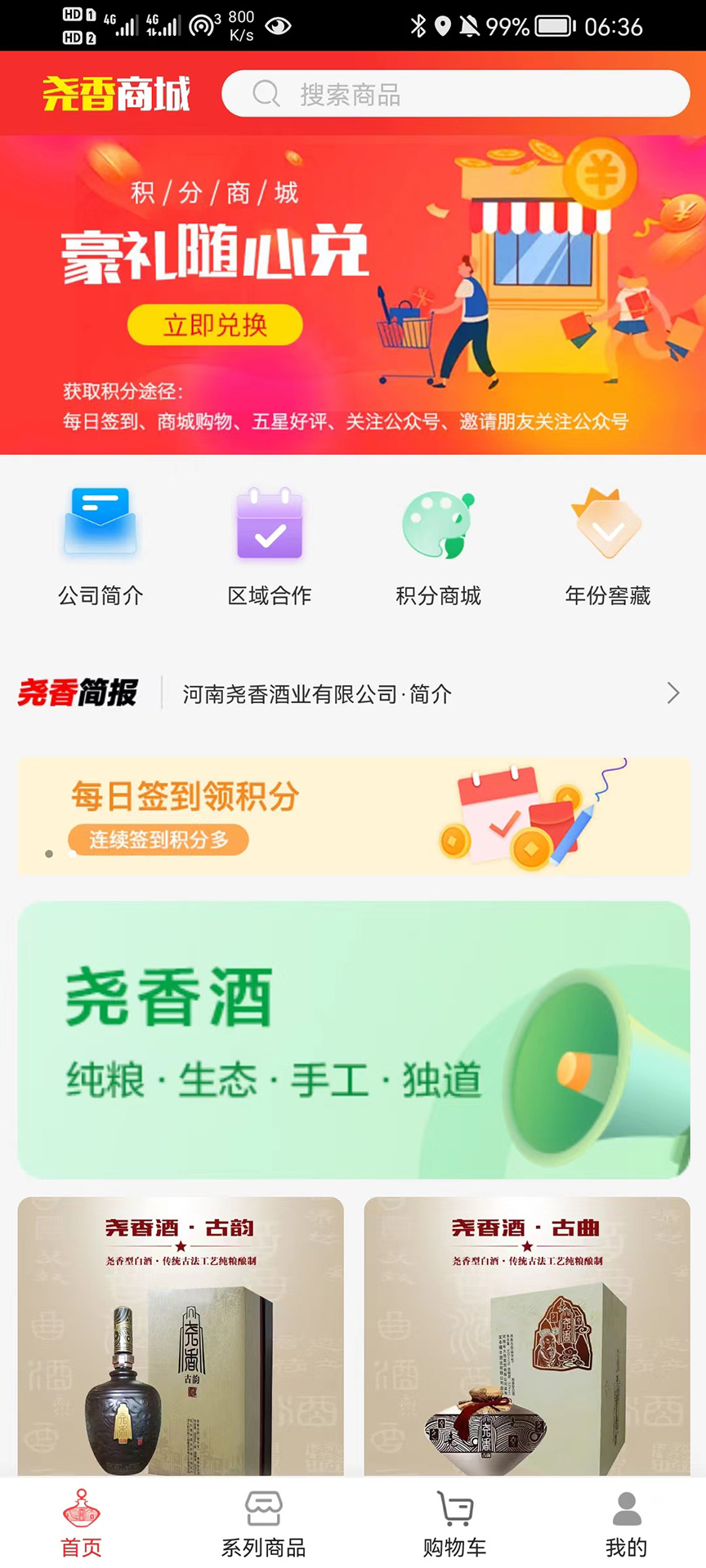706x1568 pixels.
Task: Tap the 搜索商品 search box
Action: point(455,94)
